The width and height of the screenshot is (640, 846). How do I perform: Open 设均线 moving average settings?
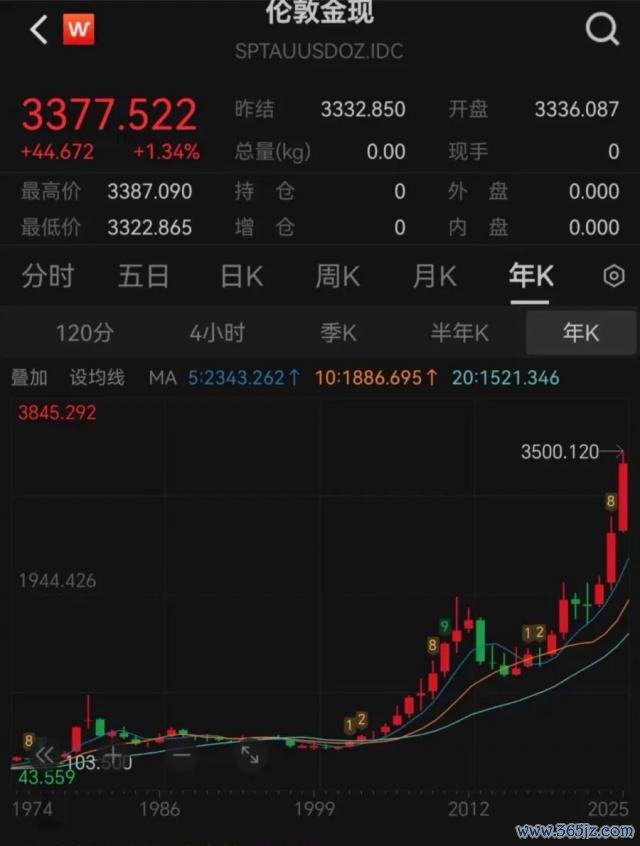point(97,378)
